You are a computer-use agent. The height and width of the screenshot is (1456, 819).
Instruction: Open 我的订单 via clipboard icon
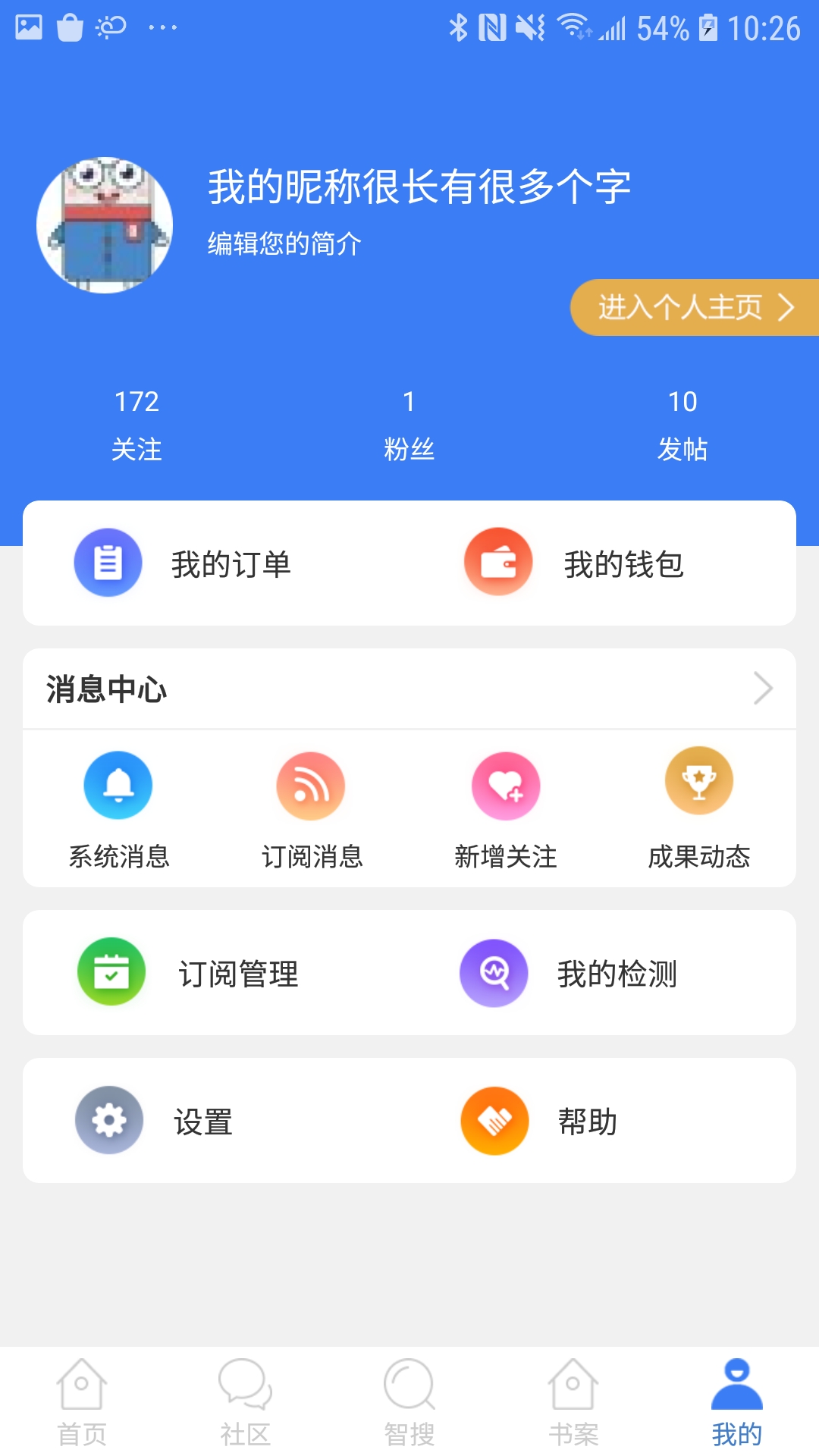pos(107,563)
